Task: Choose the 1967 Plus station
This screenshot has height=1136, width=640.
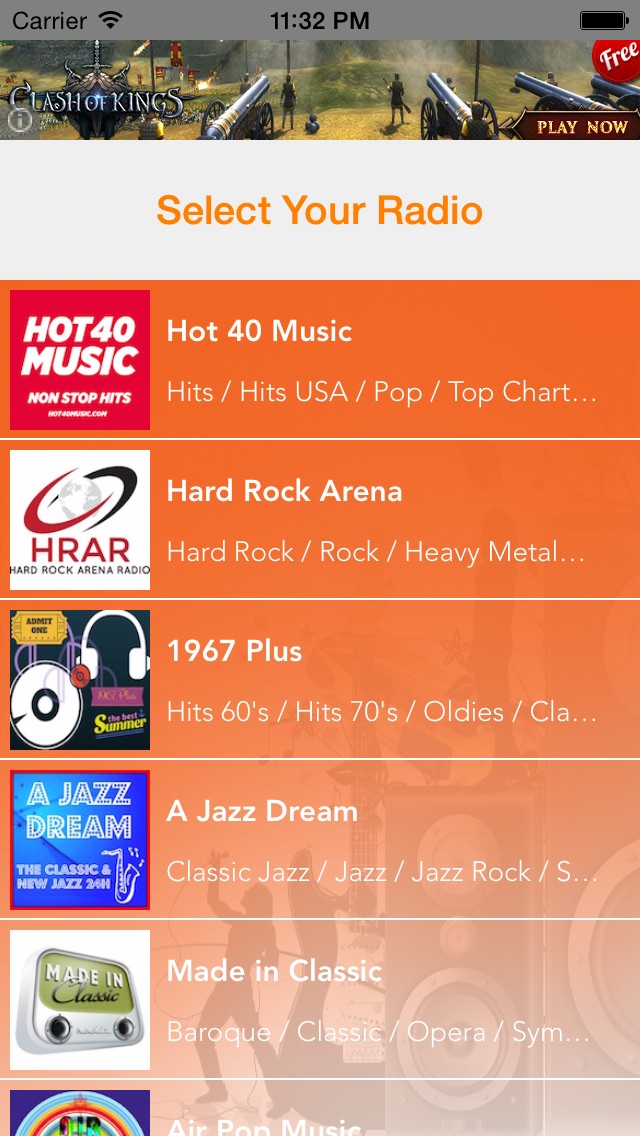Action: [320, 680]
